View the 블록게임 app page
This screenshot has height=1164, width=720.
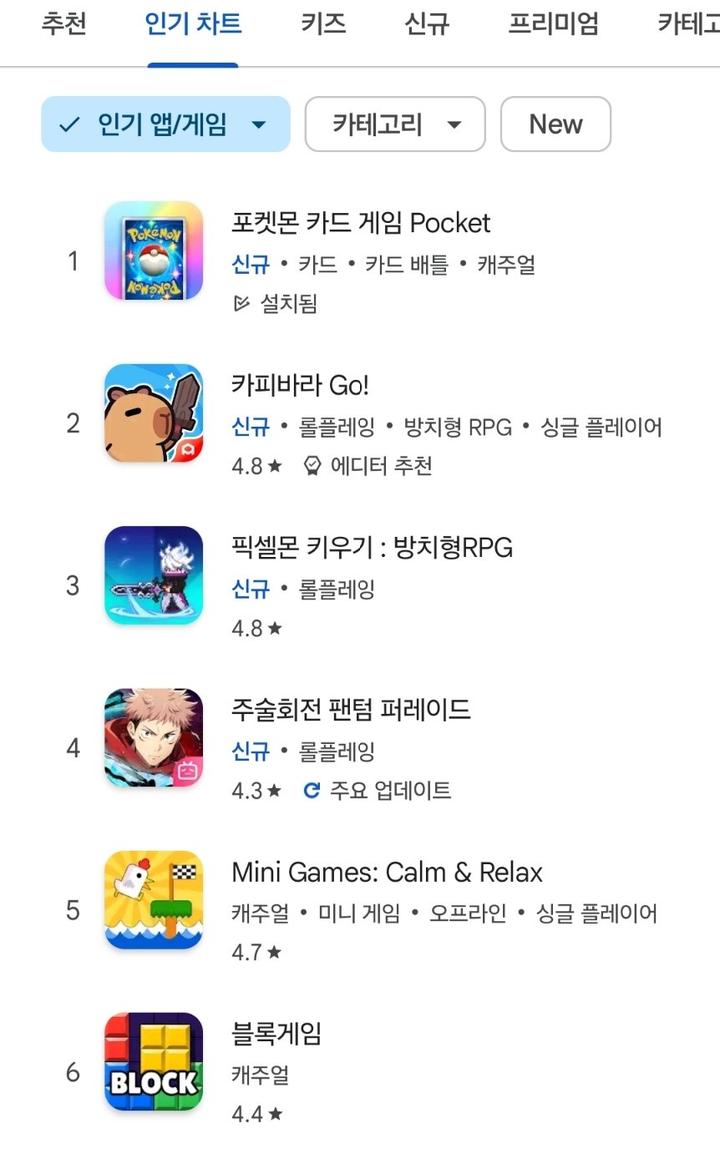click(x=276, y=1034)
